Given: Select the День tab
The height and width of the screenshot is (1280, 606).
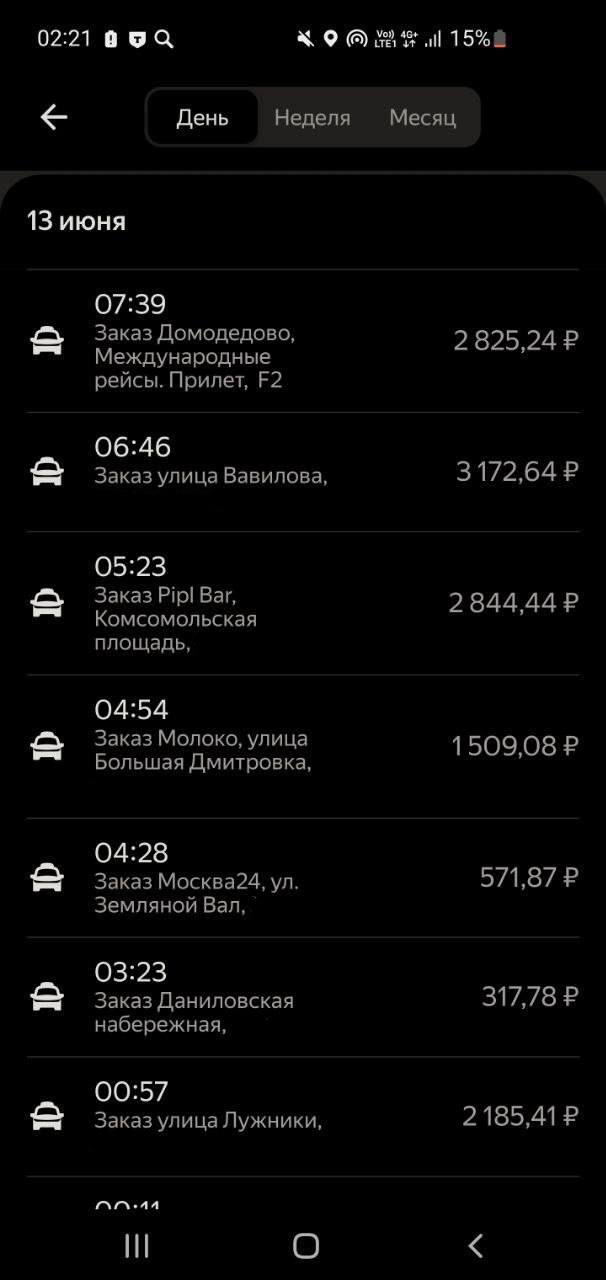Looking at the screenshot, I should [x=203, y=118].
